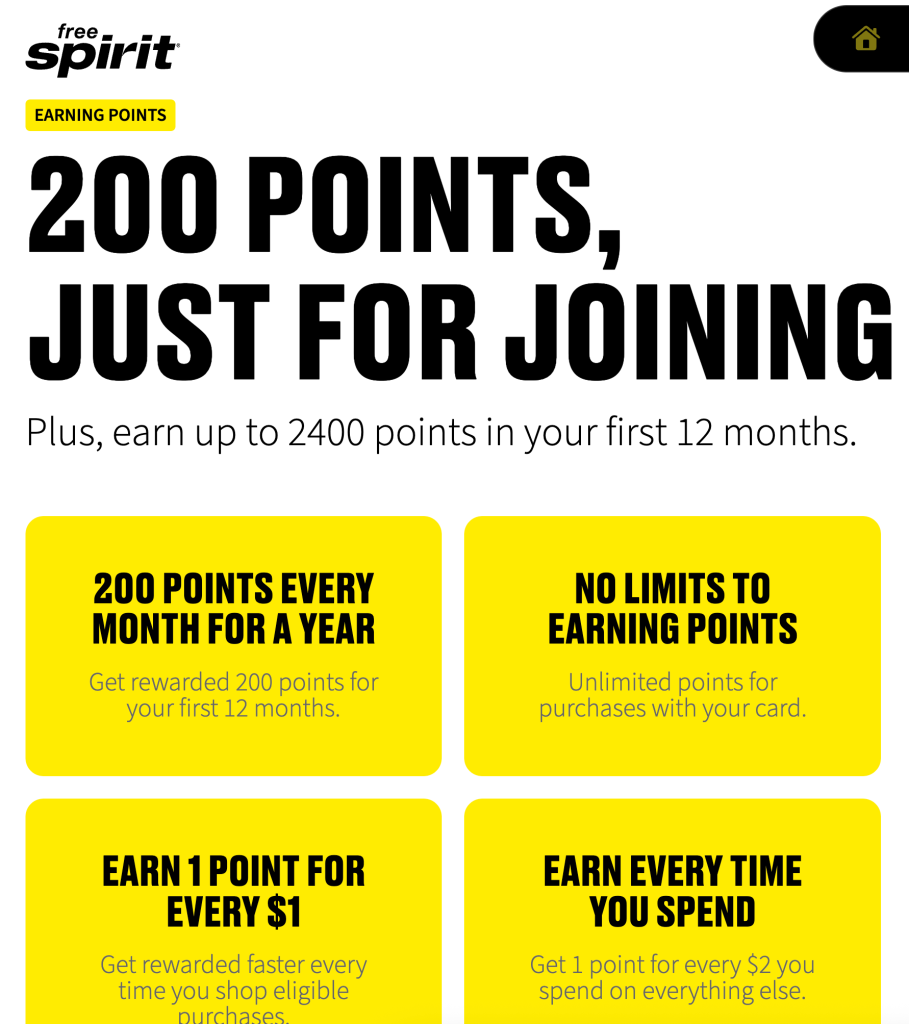Screen dimensions: 909x1024
Task: Click the yellow EARNING POINTS badge
Action: [x=101, y=115]
